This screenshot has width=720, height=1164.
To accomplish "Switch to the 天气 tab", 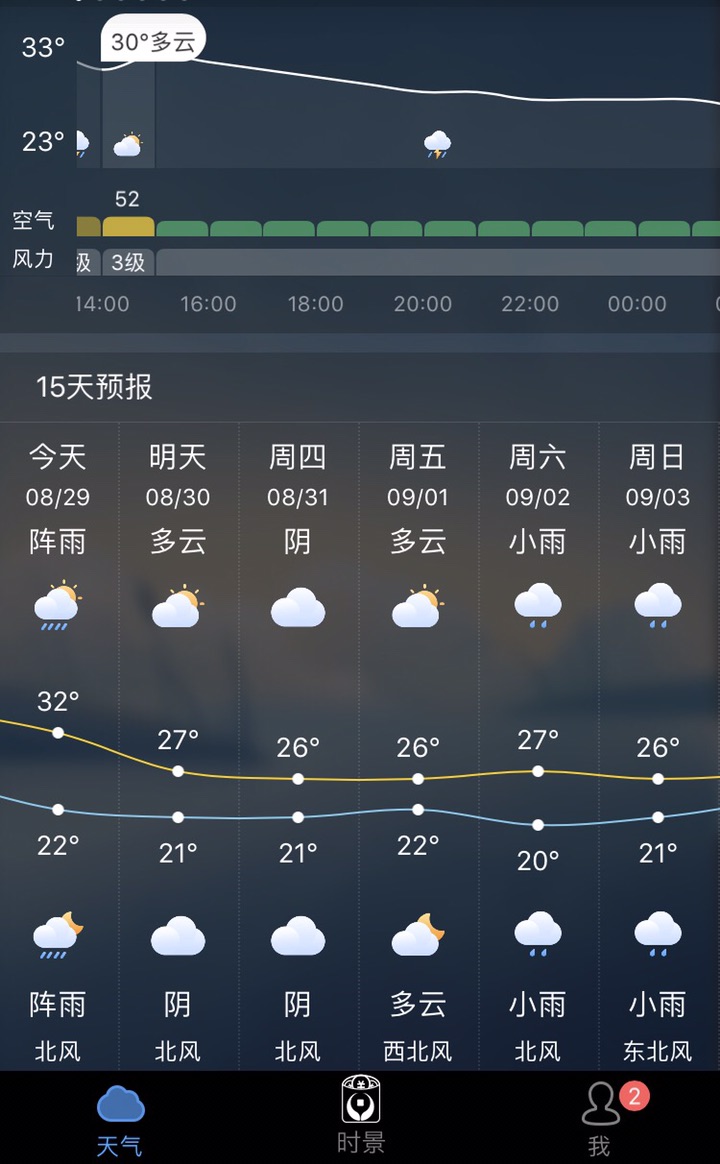I will [120, 1118].
